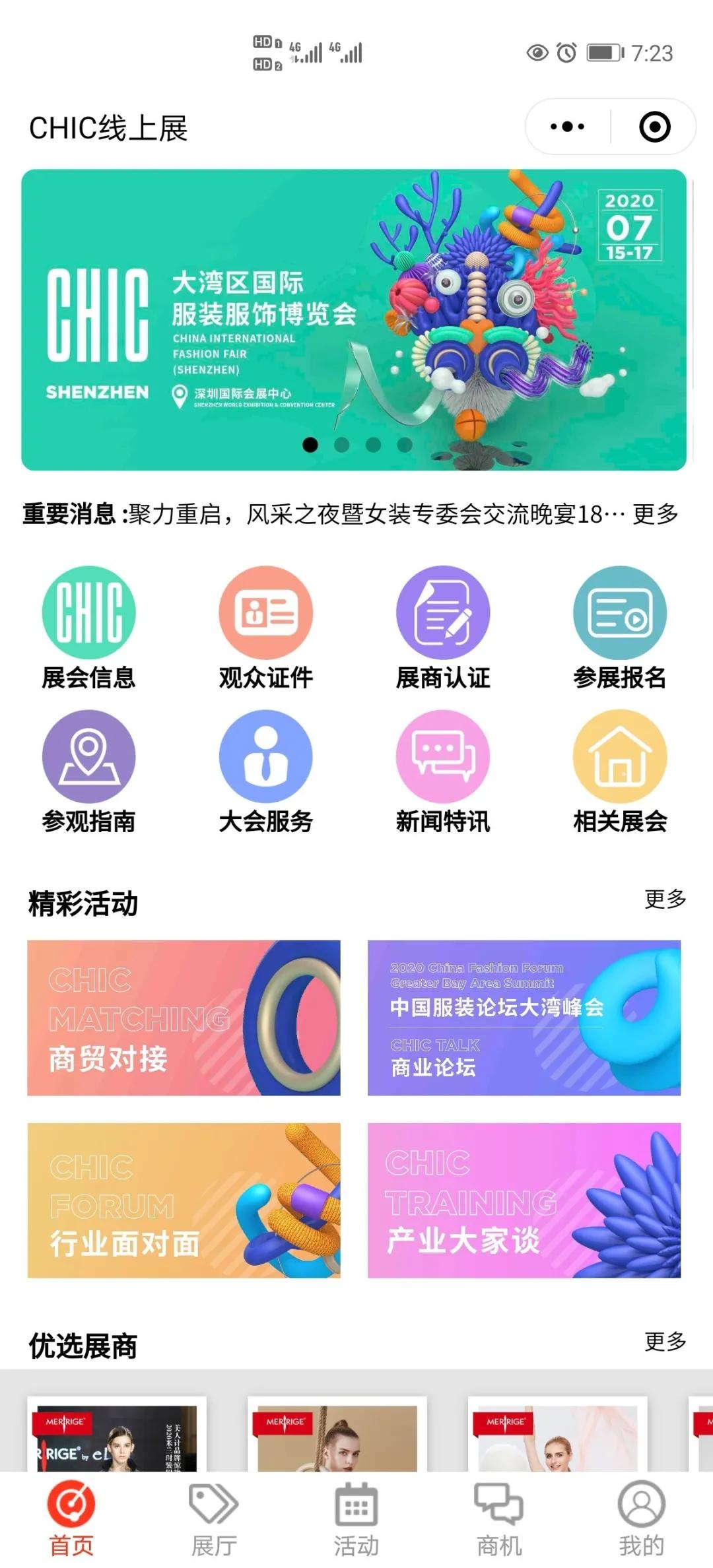The image size is (713, 1568).
Task: Switch to the 我的 profile tab
Action: coord(641,1519)
